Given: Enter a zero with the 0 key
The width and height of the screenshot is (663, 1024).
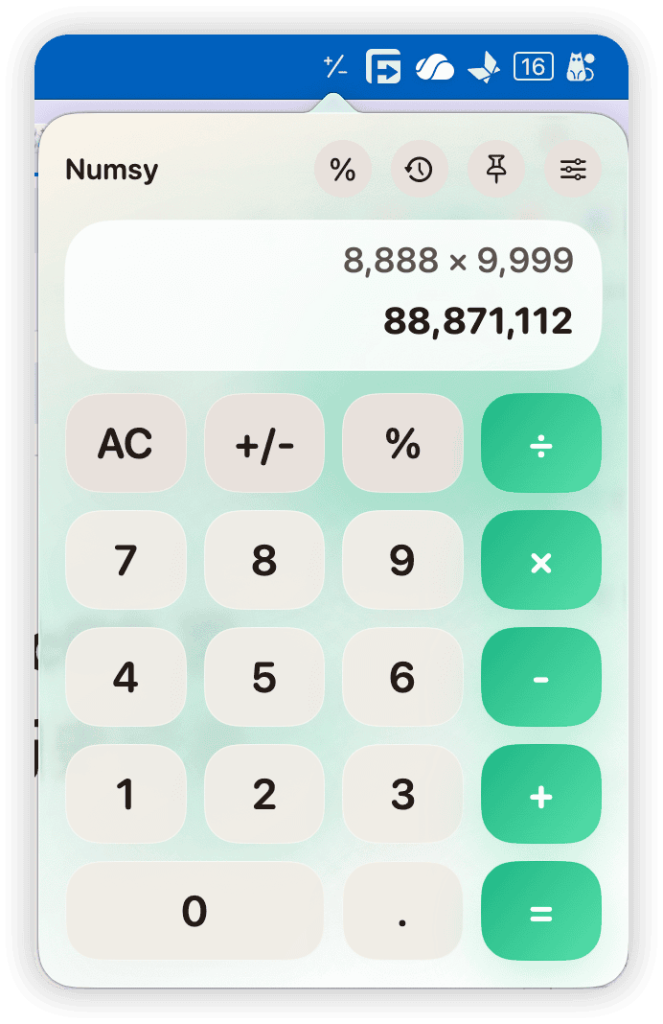Looking at the screenshot, I should click(x=194, y=912).
